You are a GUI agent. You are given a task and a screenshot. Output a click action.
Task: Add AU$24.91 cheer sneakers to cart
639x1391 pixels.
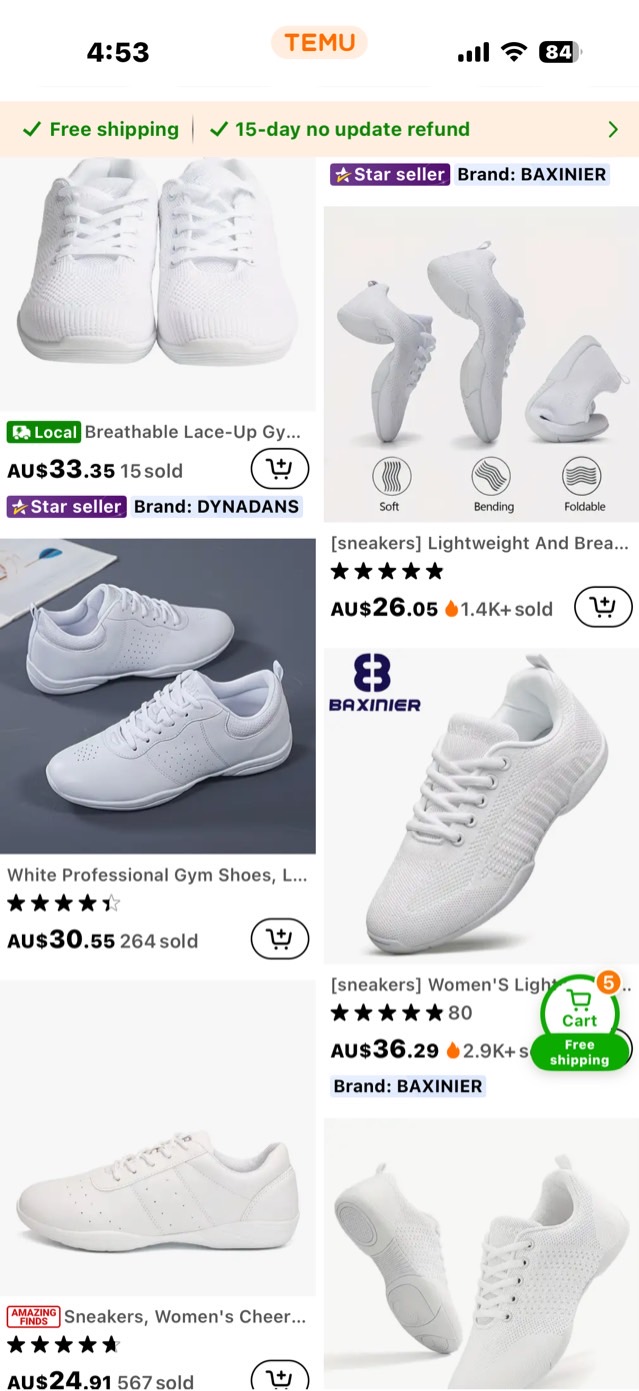pos(279,1378)
